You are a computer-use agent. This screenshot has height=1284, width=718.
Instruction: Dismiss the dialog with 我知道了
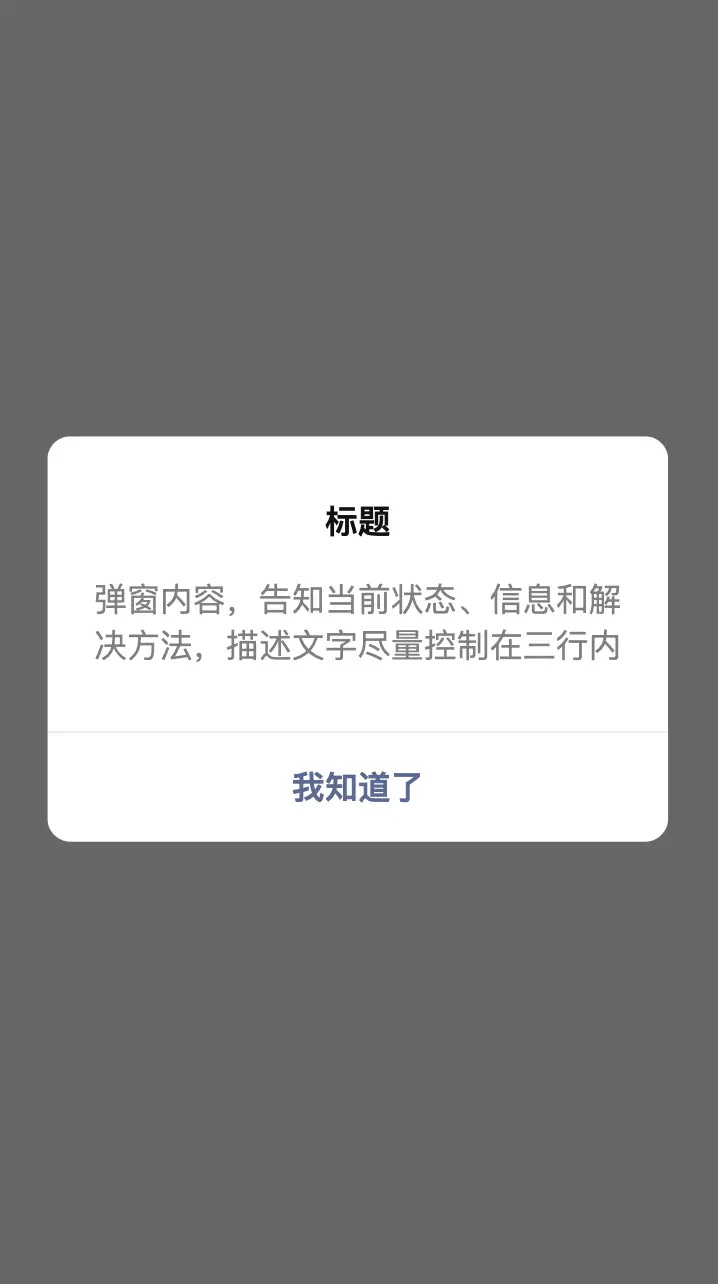click(x=358, y=787)
